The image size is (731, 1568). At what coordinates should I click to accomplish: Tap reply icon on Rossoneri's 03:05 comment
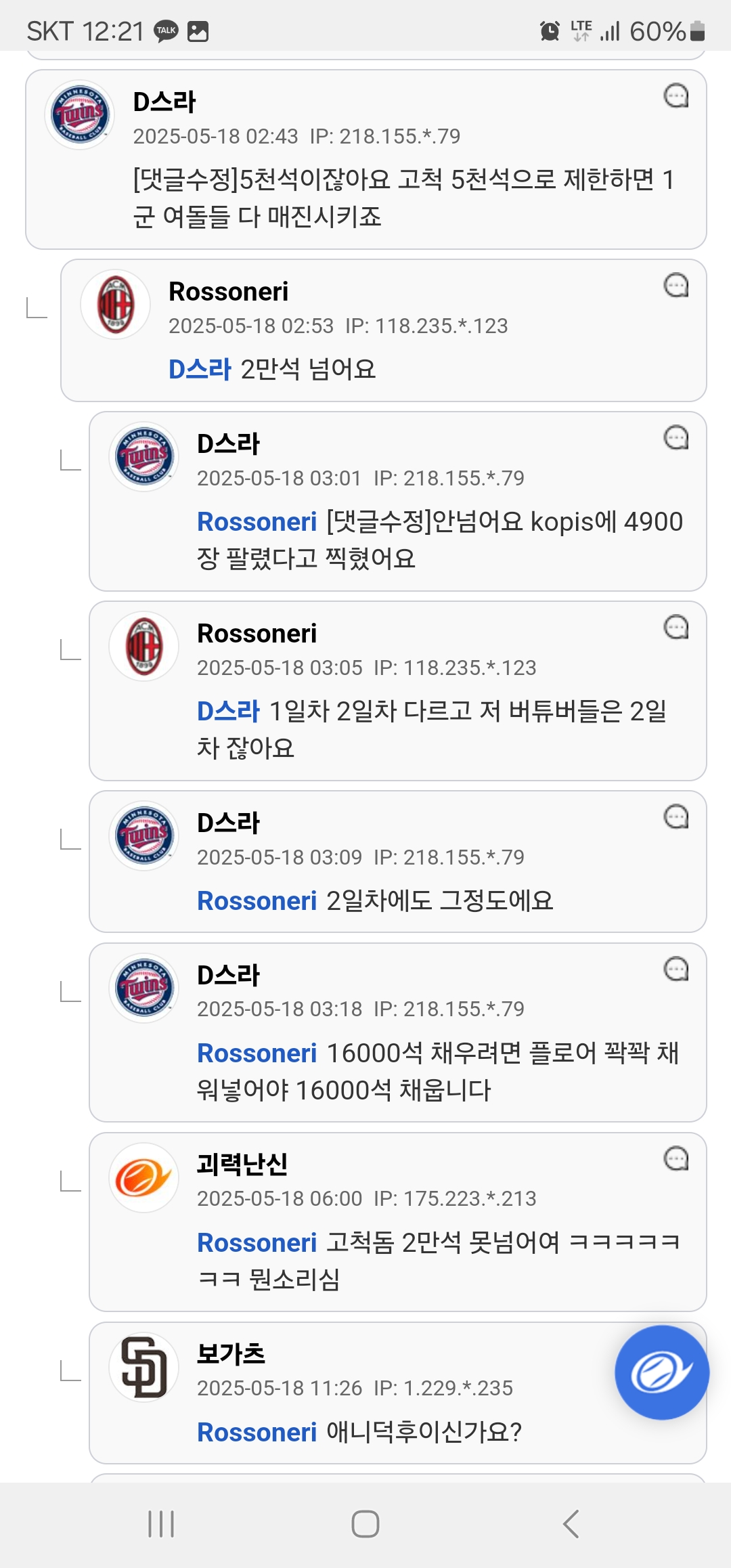pyautogui.click(x=675, y=628)
